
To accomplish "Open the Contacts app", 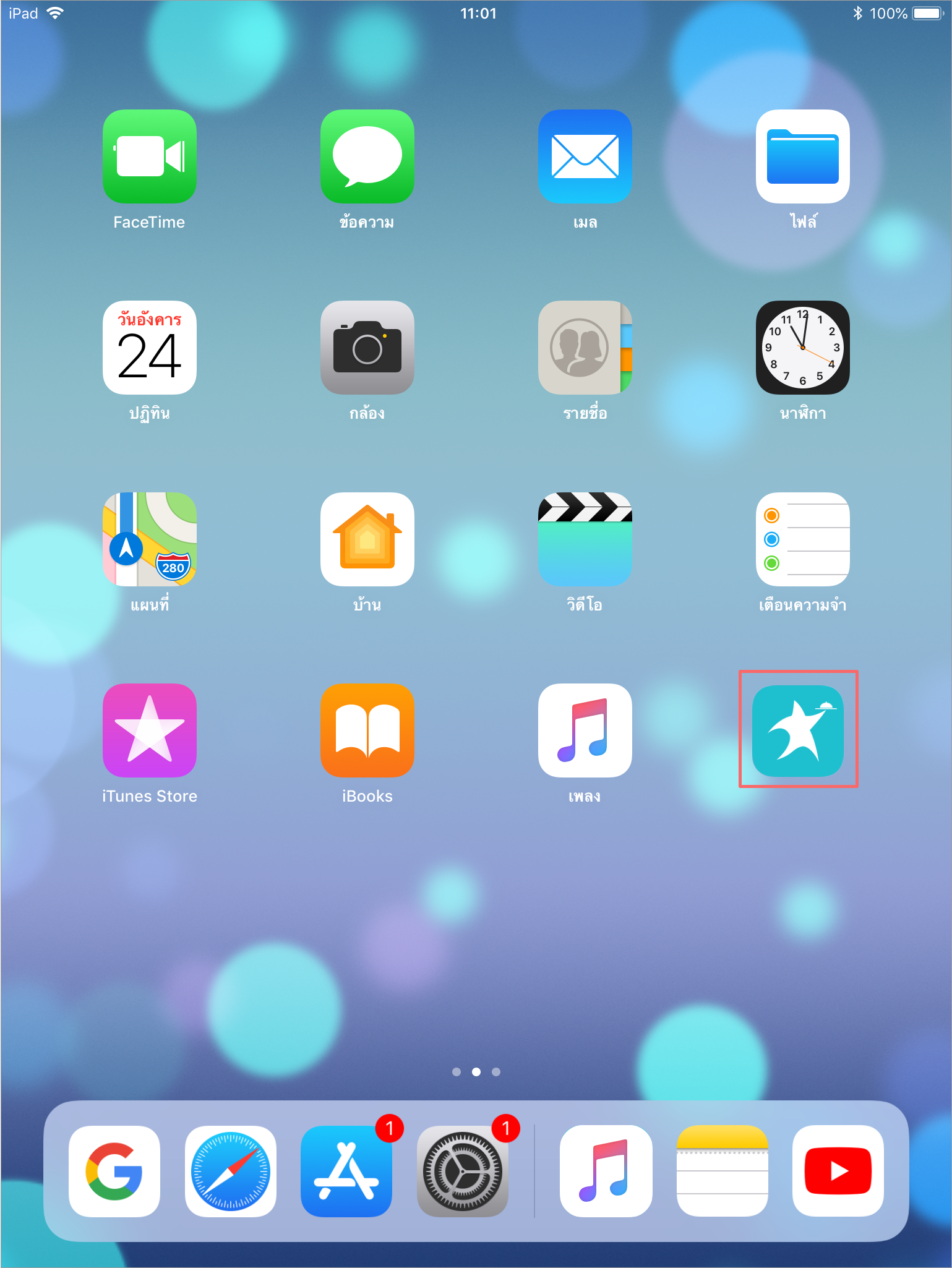I will (585, 348).
